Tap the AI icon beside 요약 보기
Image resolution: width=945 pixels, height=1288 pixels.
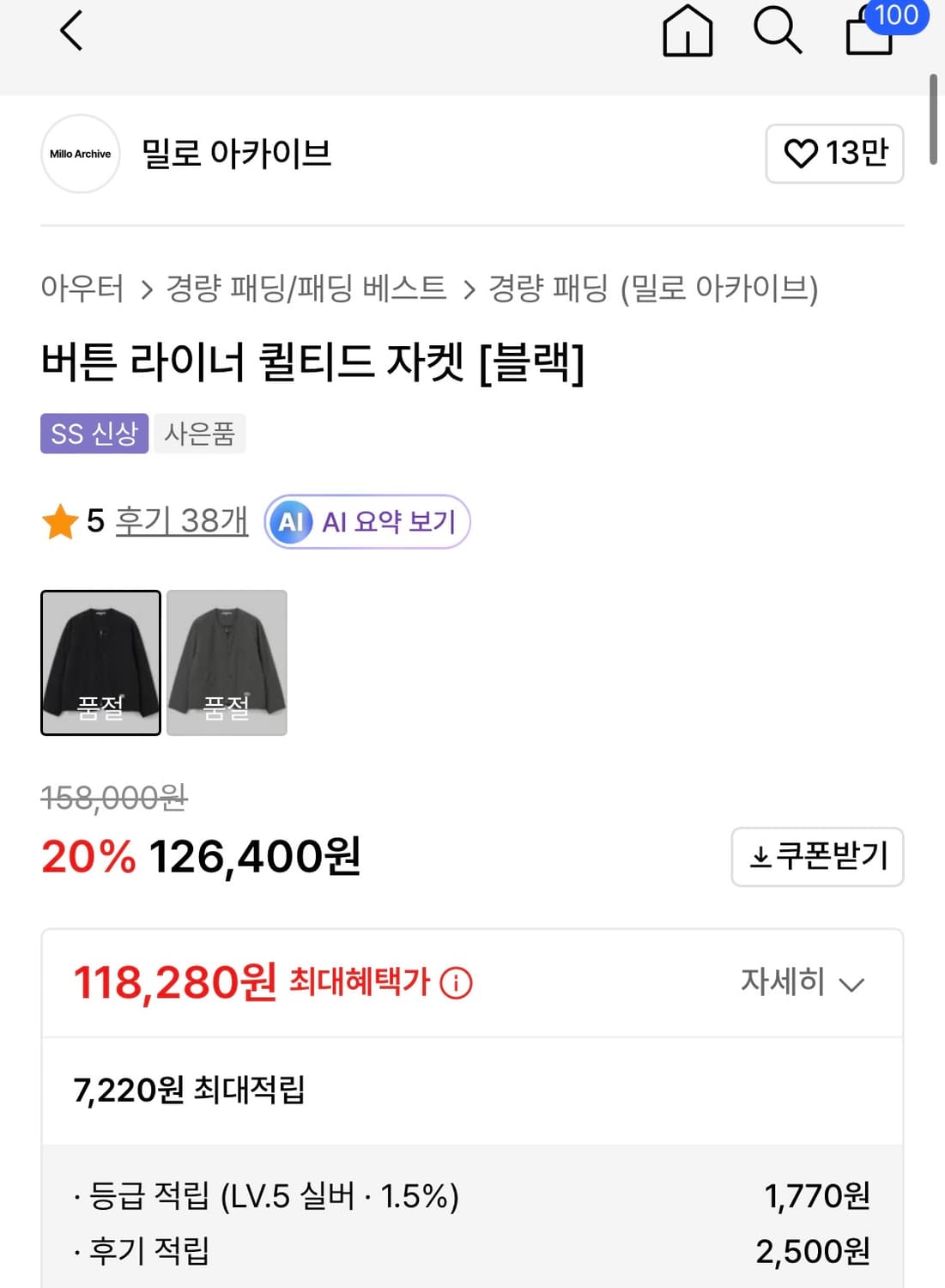pyautogui.click(x=290, y=521)
